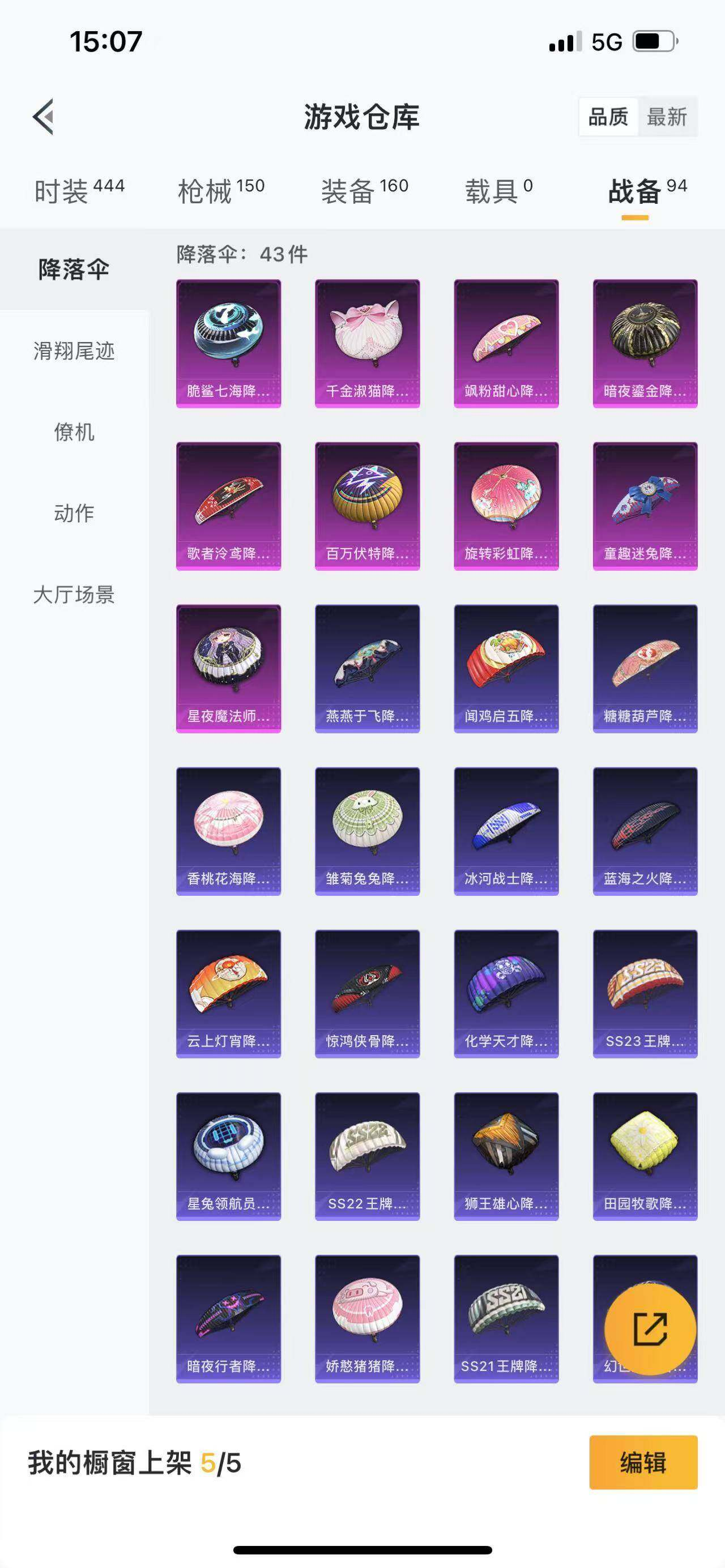The height and width of the screenshot is (1568, 725).
Task: View the 冰河战士 parachute
Action: [506, 831]
